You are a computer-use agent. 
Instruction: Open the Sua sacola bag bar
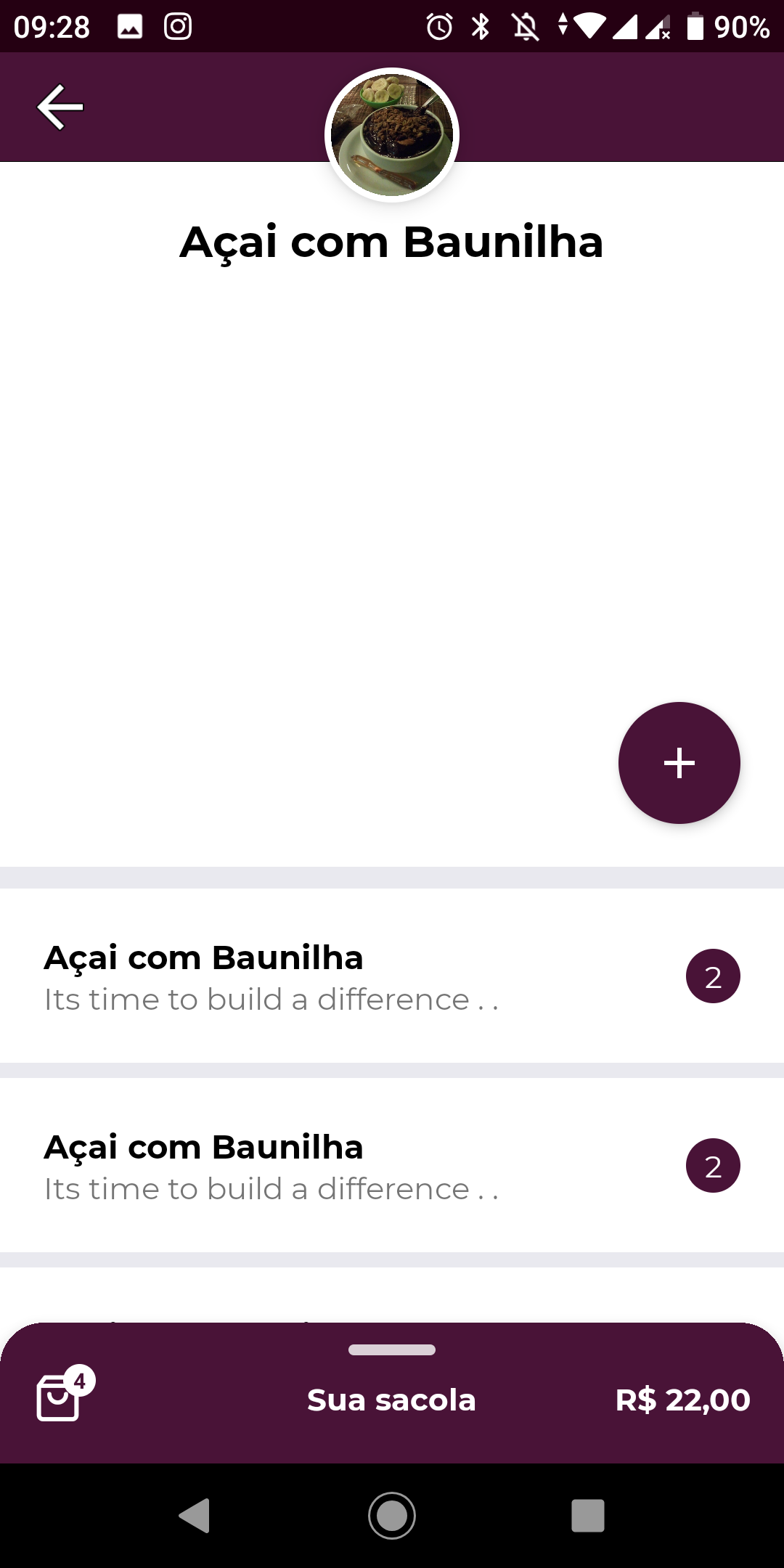pos(392,1392)
